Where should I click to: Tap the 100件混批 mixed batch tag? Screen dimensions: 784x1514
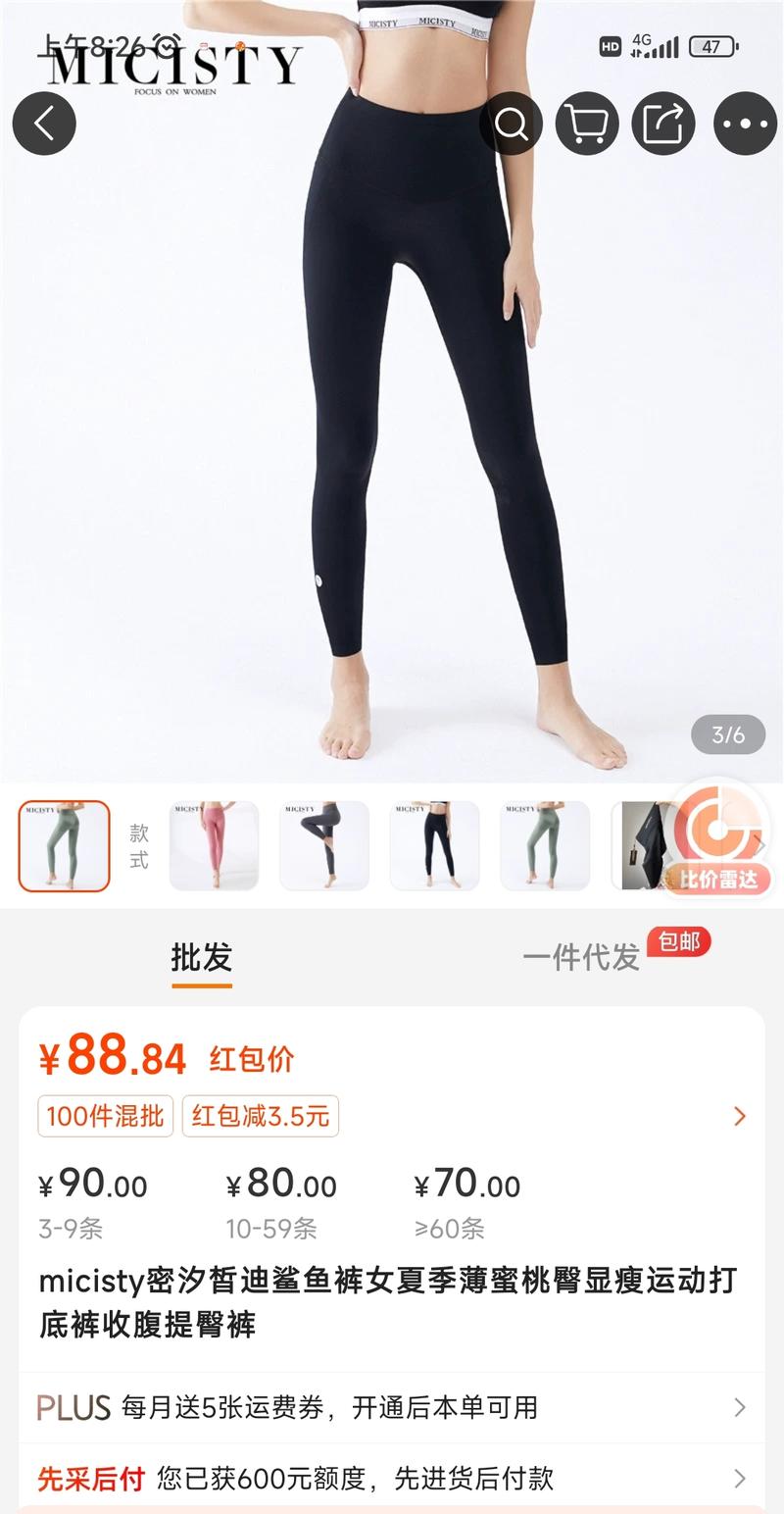[x=105, y=1117]
